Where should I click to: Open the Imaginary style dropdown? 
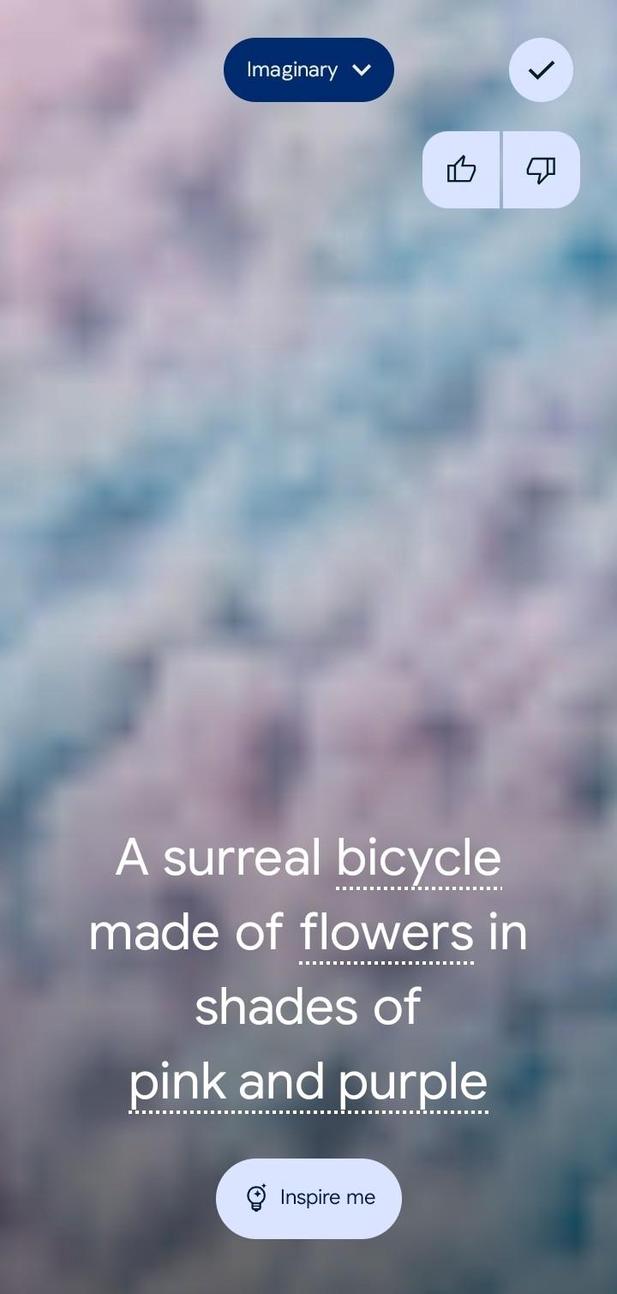pos(308,70)
